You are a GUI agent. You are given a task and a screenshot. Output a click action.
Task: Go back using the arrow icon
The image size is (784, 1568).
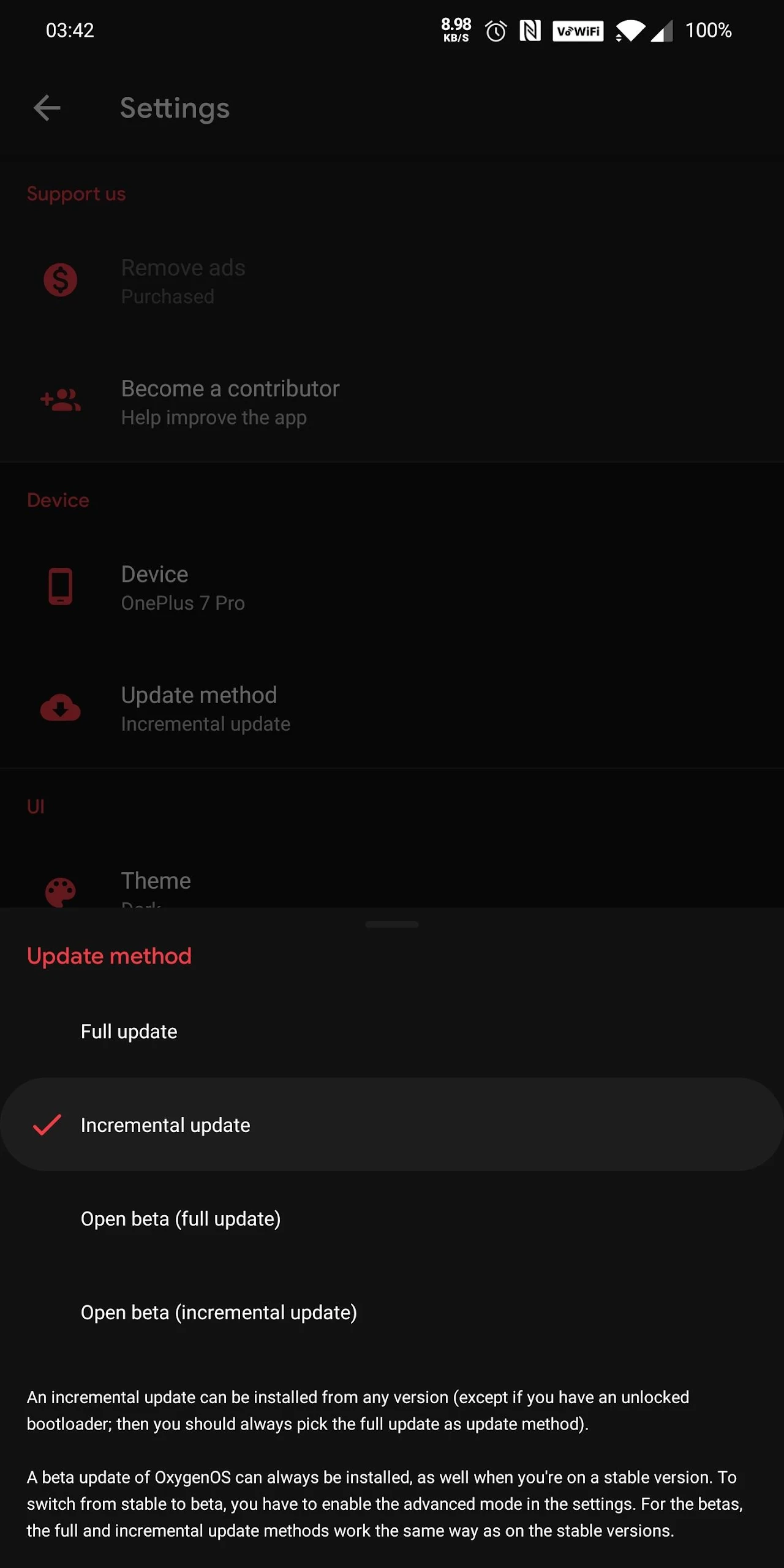click(47, 108)
